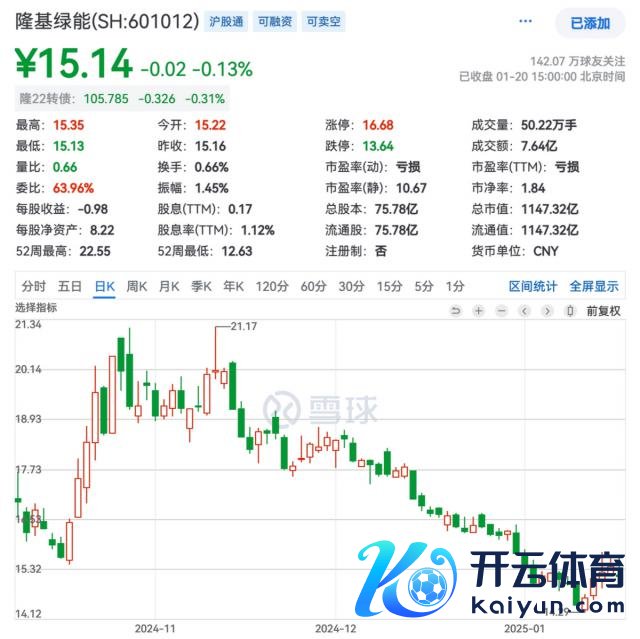Viewport: 640px width, 639px height.
Task: Open the three-dot more menu
Action: point(526,22)
